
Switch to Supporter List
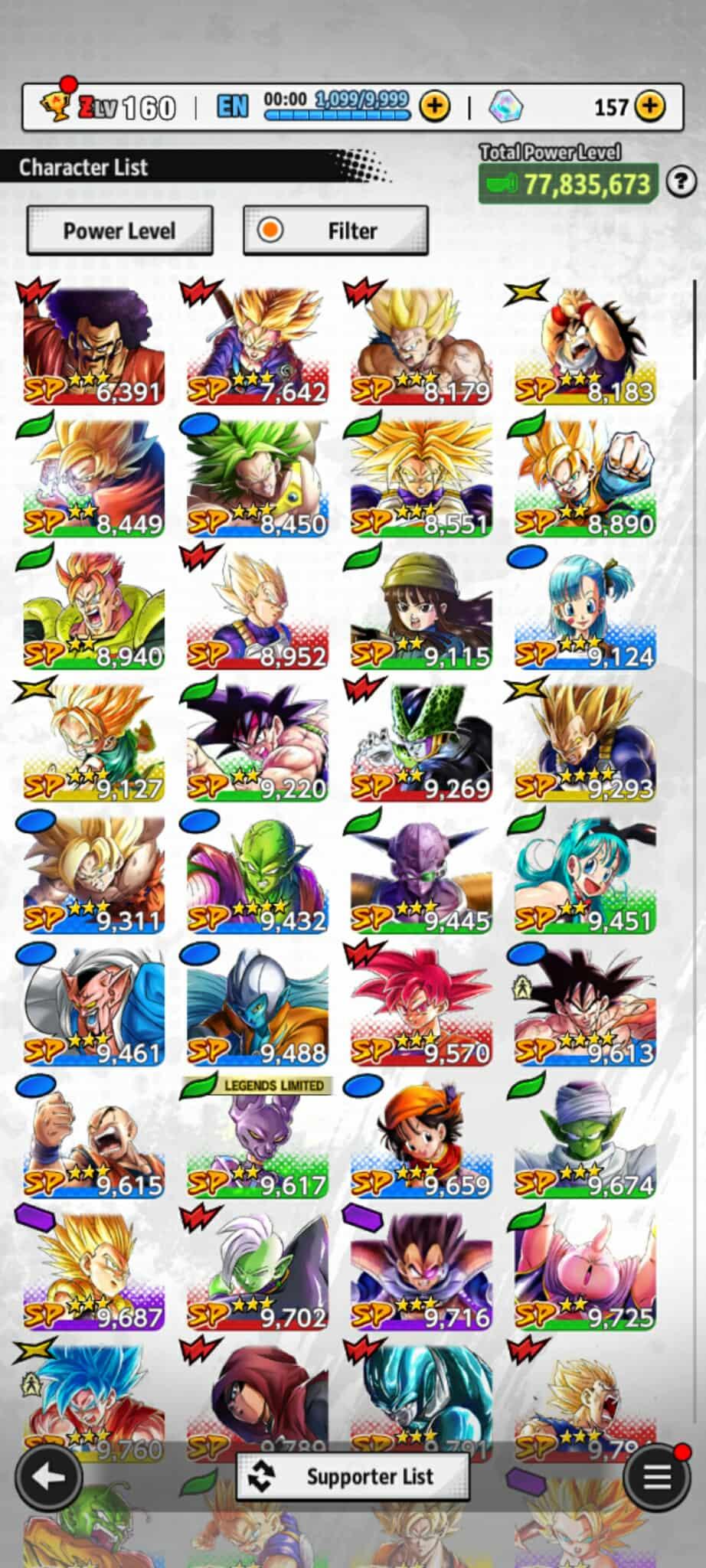tap(353, 1476)
